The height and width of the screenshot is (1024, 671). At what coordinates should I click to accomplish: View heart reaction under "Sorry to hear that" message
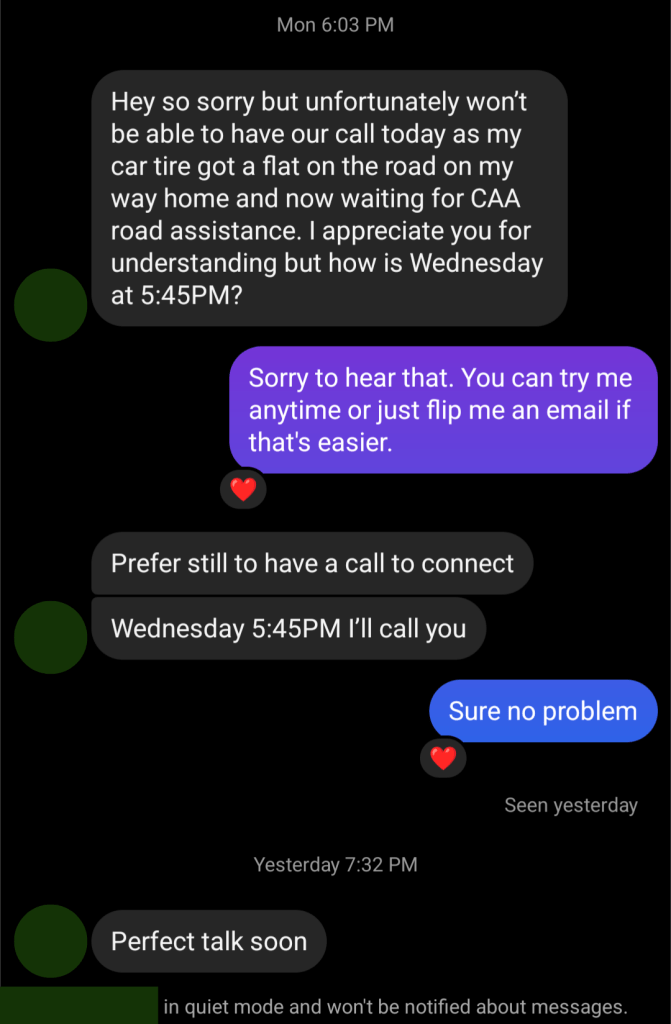(243, 489)
